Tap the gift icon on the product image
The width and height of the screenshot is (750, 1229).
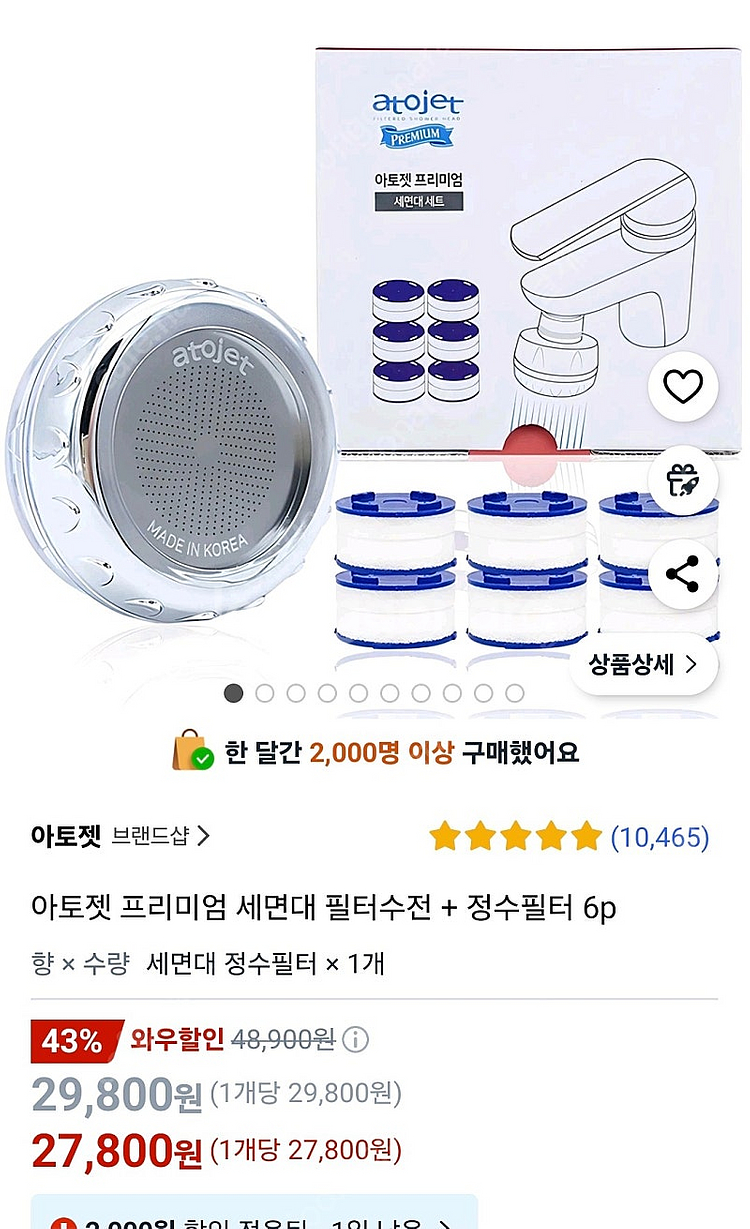683,480
